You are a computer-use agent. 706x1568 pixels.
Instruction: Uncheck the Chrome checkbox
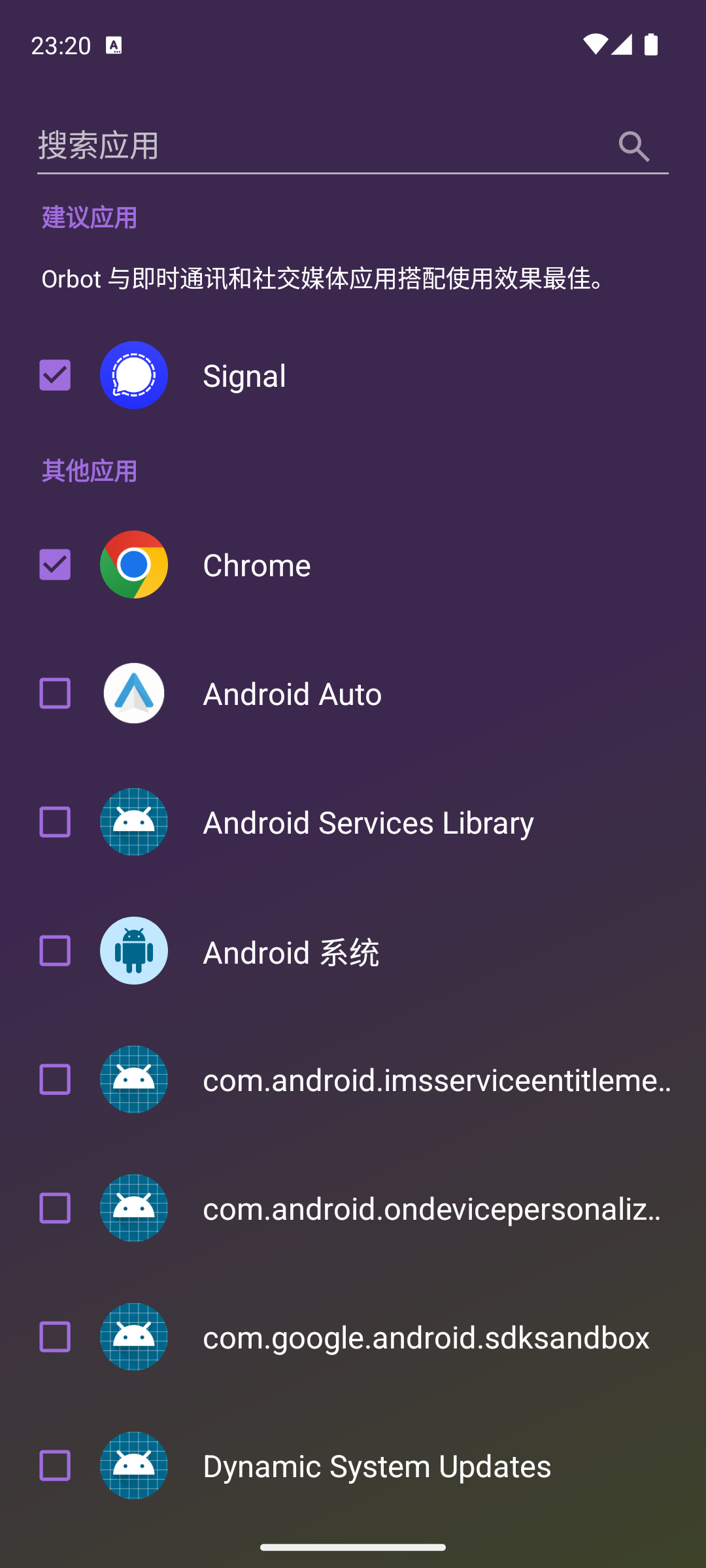click(55, 564)
